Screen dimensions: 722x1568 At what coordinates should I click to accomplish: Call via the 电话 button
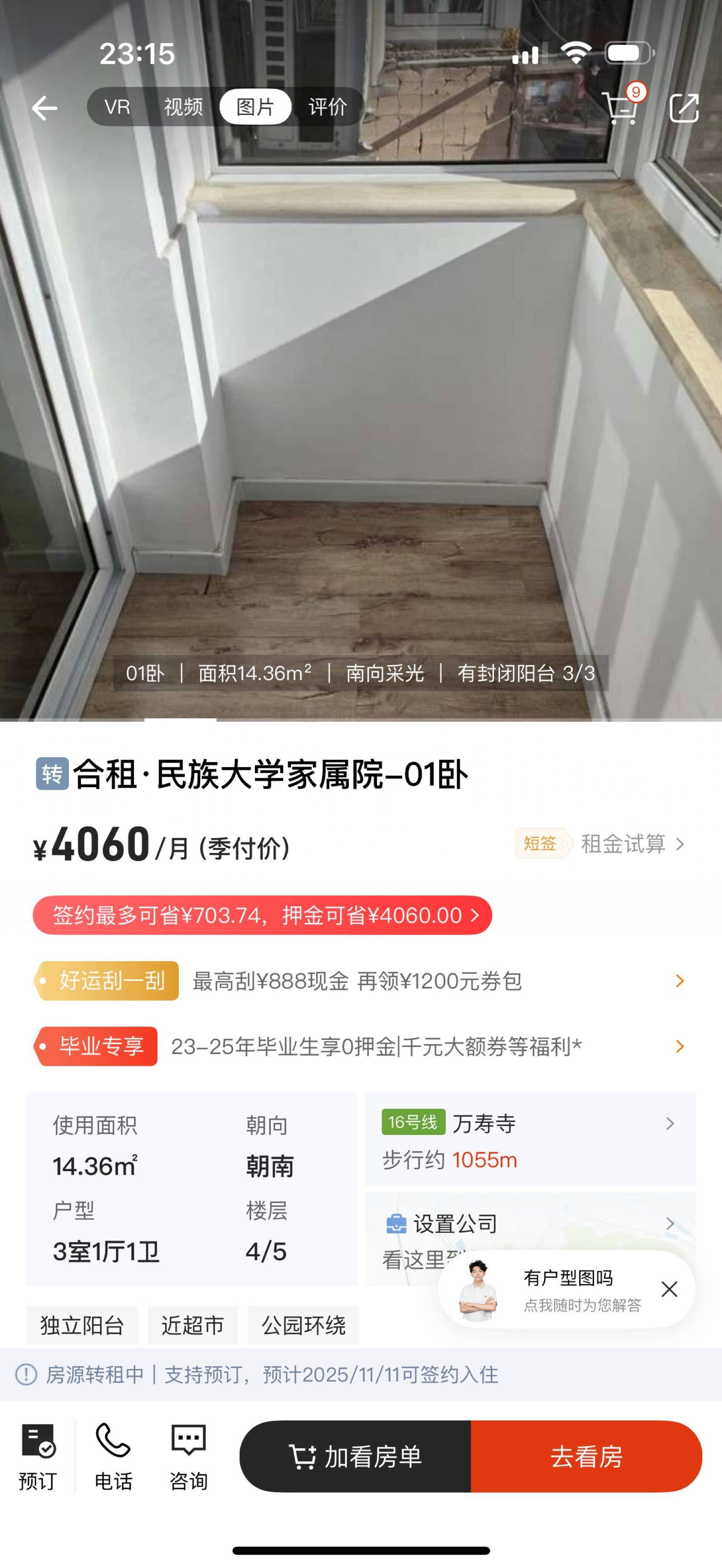113,1456
